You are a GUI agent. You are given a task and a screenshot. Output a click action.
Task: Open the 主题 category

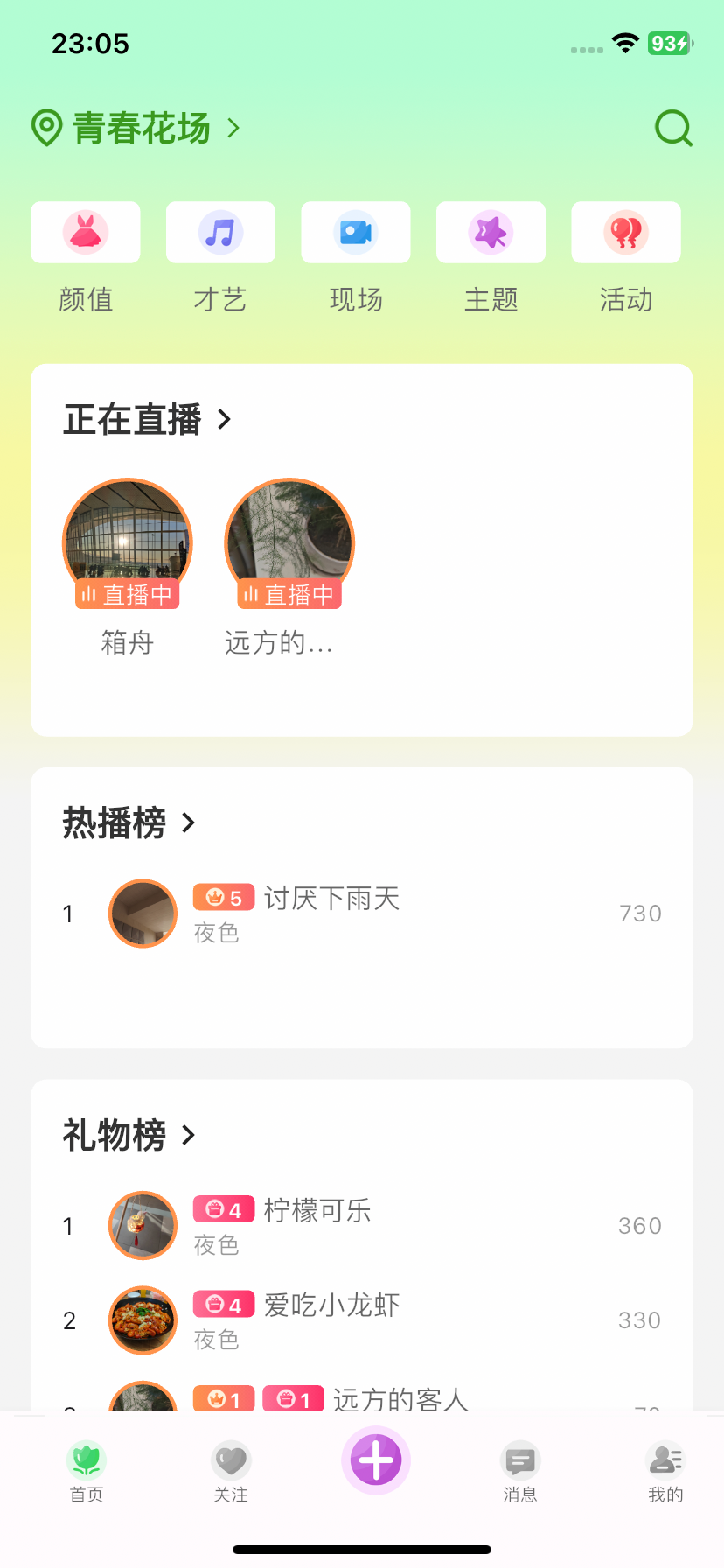pos(491,233)
